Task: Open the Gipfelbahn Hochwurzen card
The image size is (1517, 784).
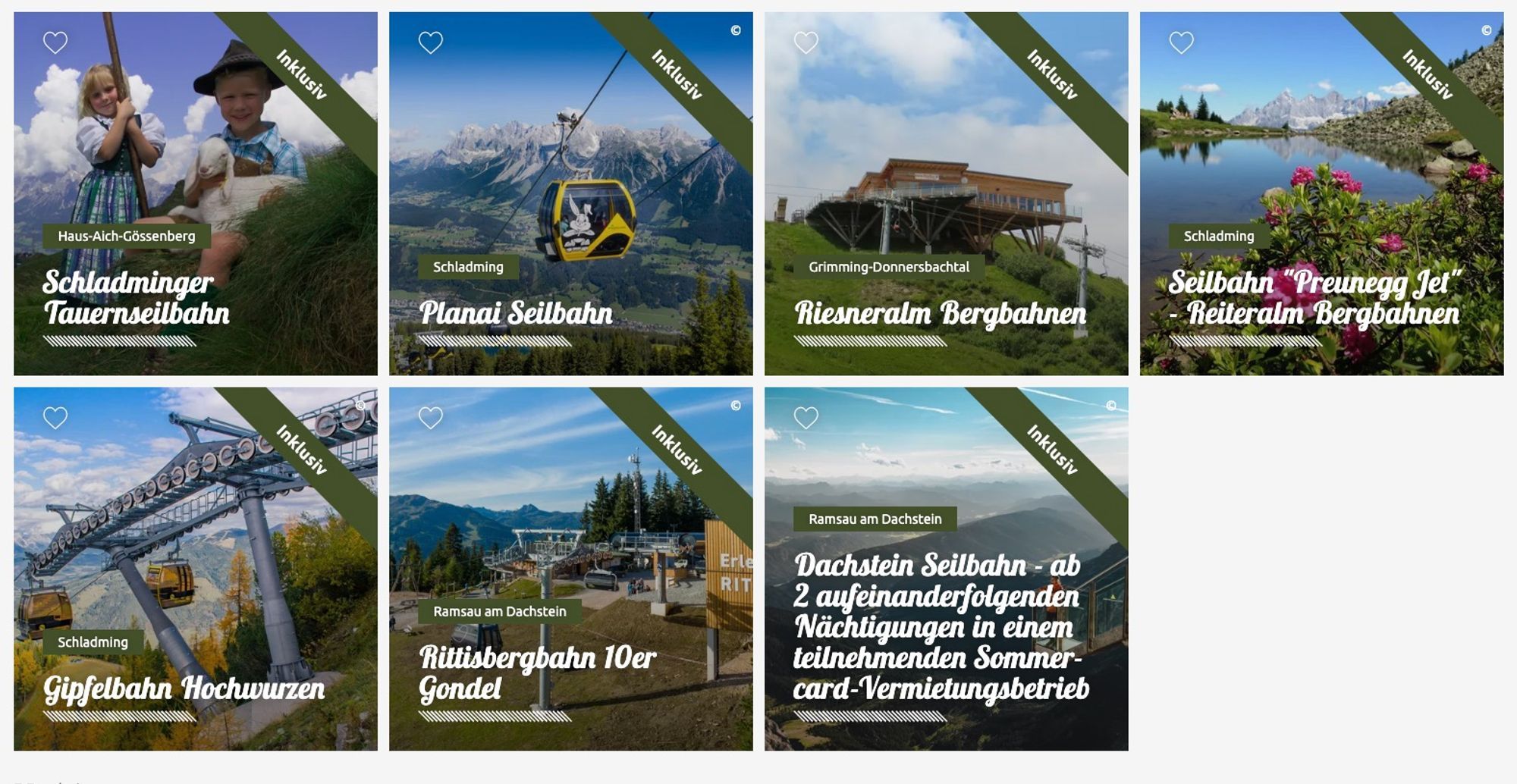Action: pos(184,688)
